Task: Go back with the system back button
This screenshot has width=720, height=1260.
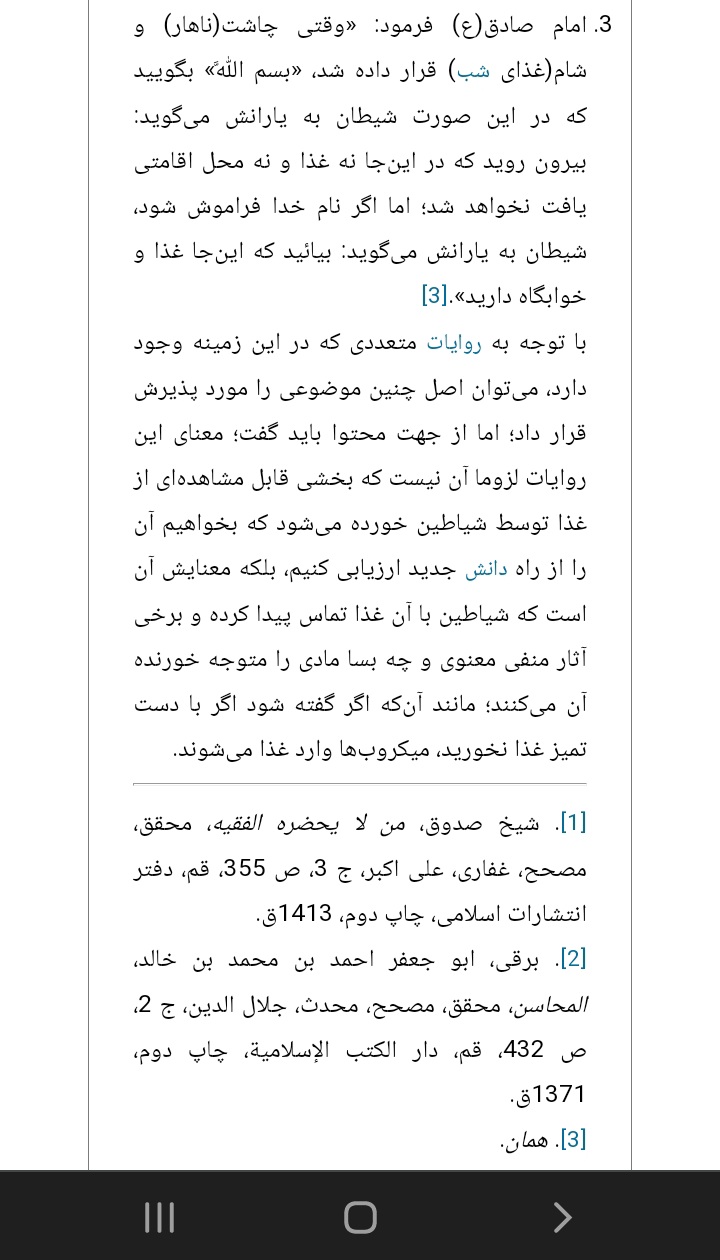Action: [562, 1217]
